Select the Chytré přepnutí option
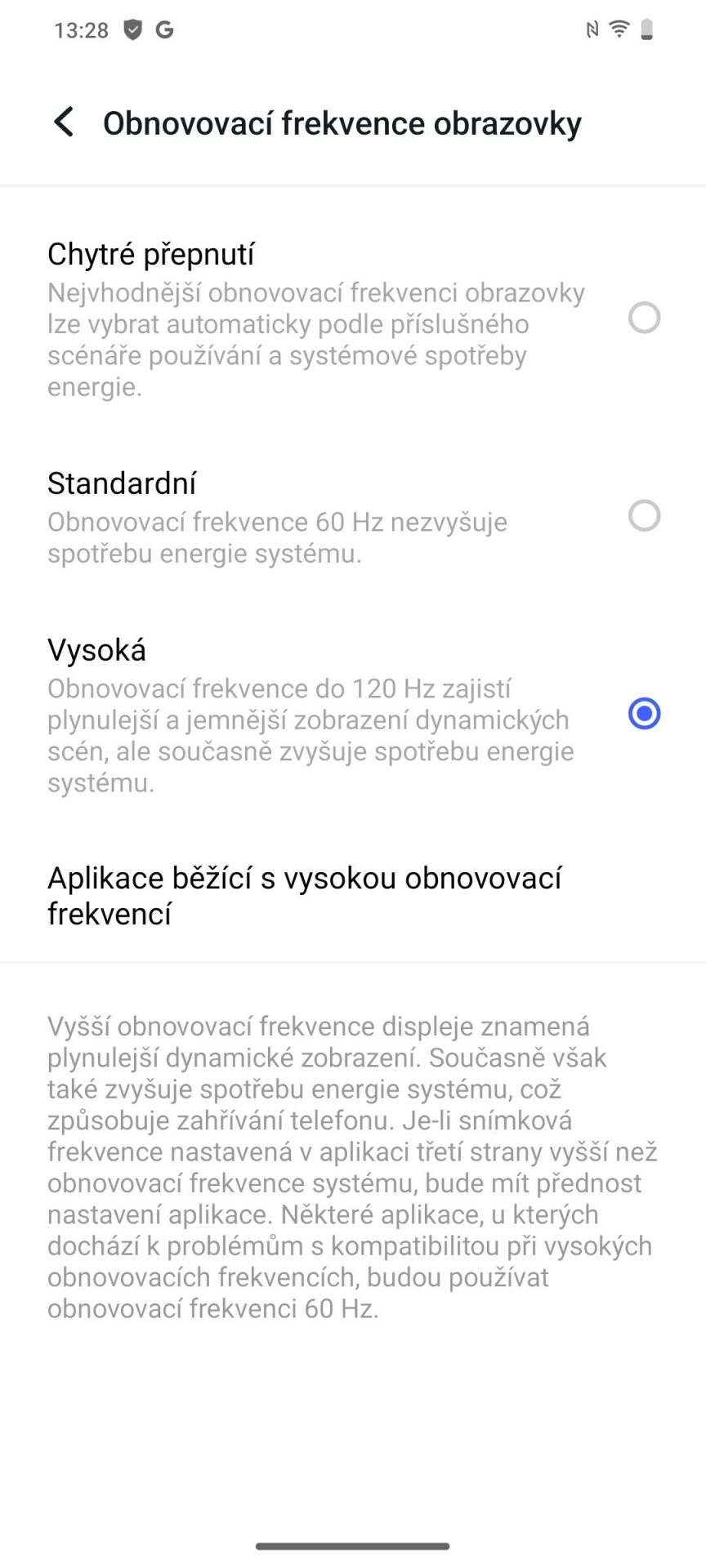The height and width of the screenshot is (1568, 706). (353, 318)
